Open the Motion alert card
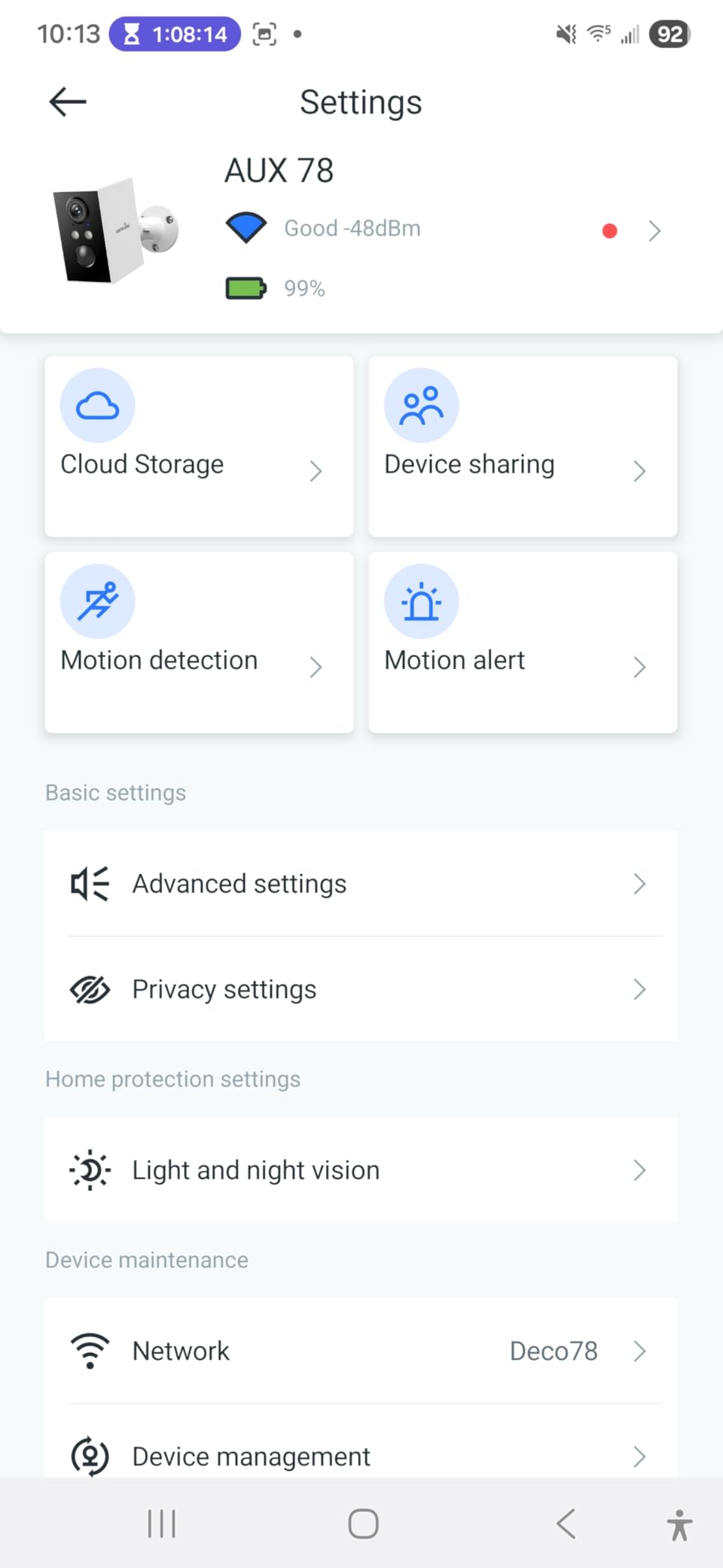The width and height of the screenshot is (723, 1568). (x=523, y=642)
